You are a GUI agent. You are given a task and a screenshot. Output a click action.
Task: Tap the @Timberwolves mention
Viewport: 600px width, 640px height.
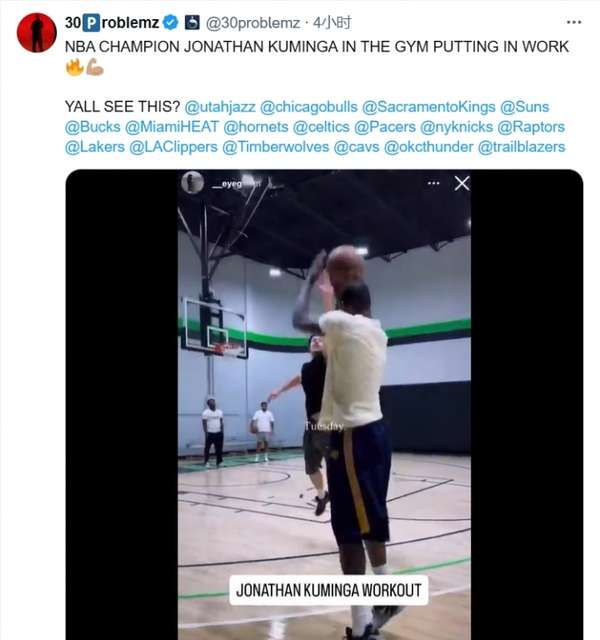point(276,147)
